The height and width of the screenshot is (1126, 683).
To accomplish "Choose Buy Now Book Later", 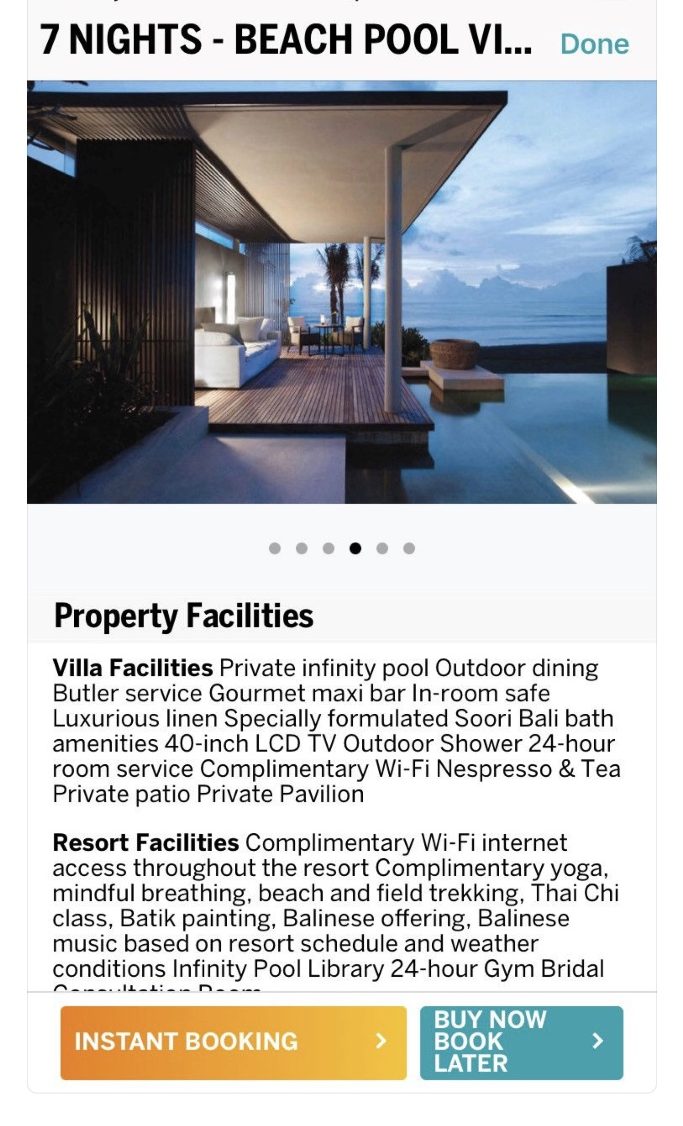I will click(521, 1042).
